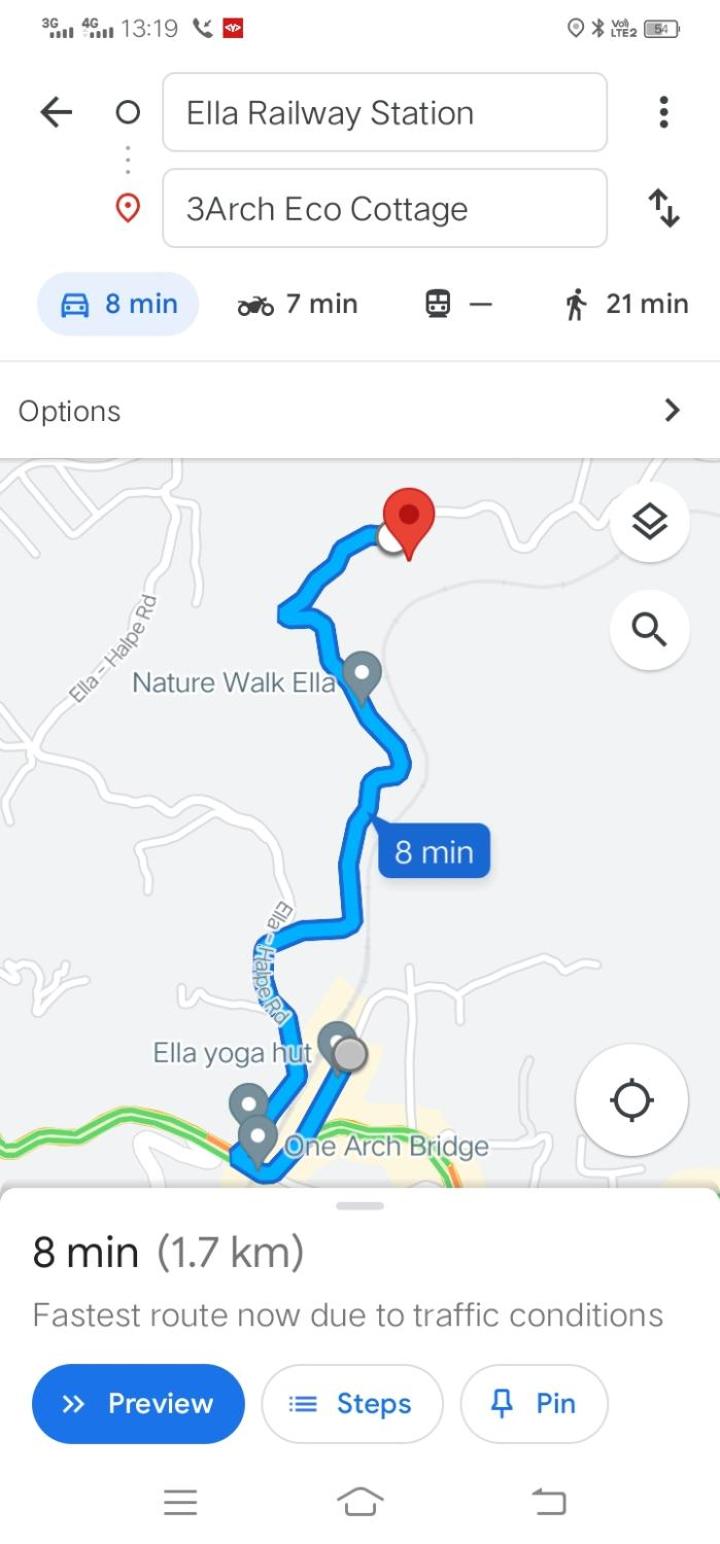The height and width of the screenshot is (1544, 720).
Task: View the route Steps list
Action: [352, 1404]
